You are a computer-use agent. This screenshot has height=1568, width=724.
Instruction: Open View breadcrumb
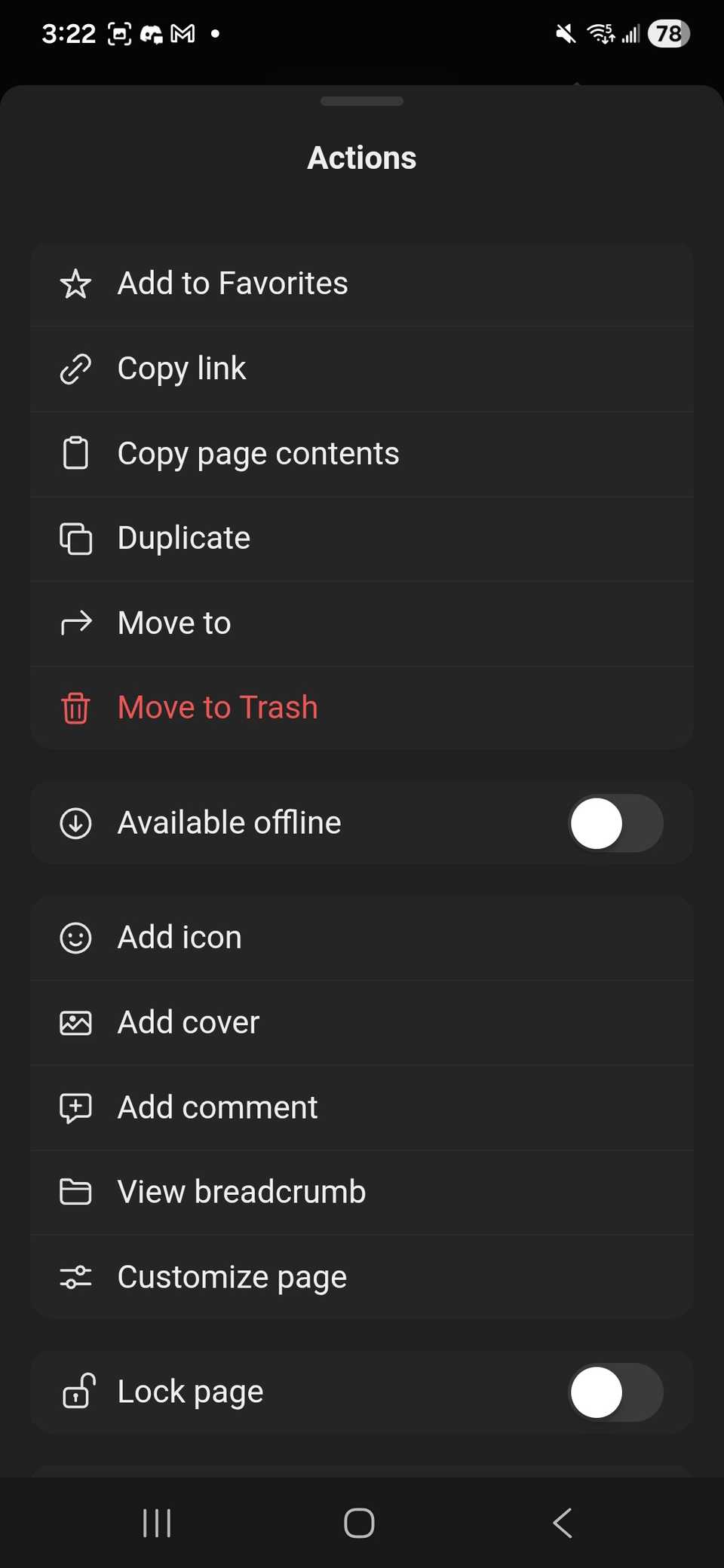[x=241, y=1193]
